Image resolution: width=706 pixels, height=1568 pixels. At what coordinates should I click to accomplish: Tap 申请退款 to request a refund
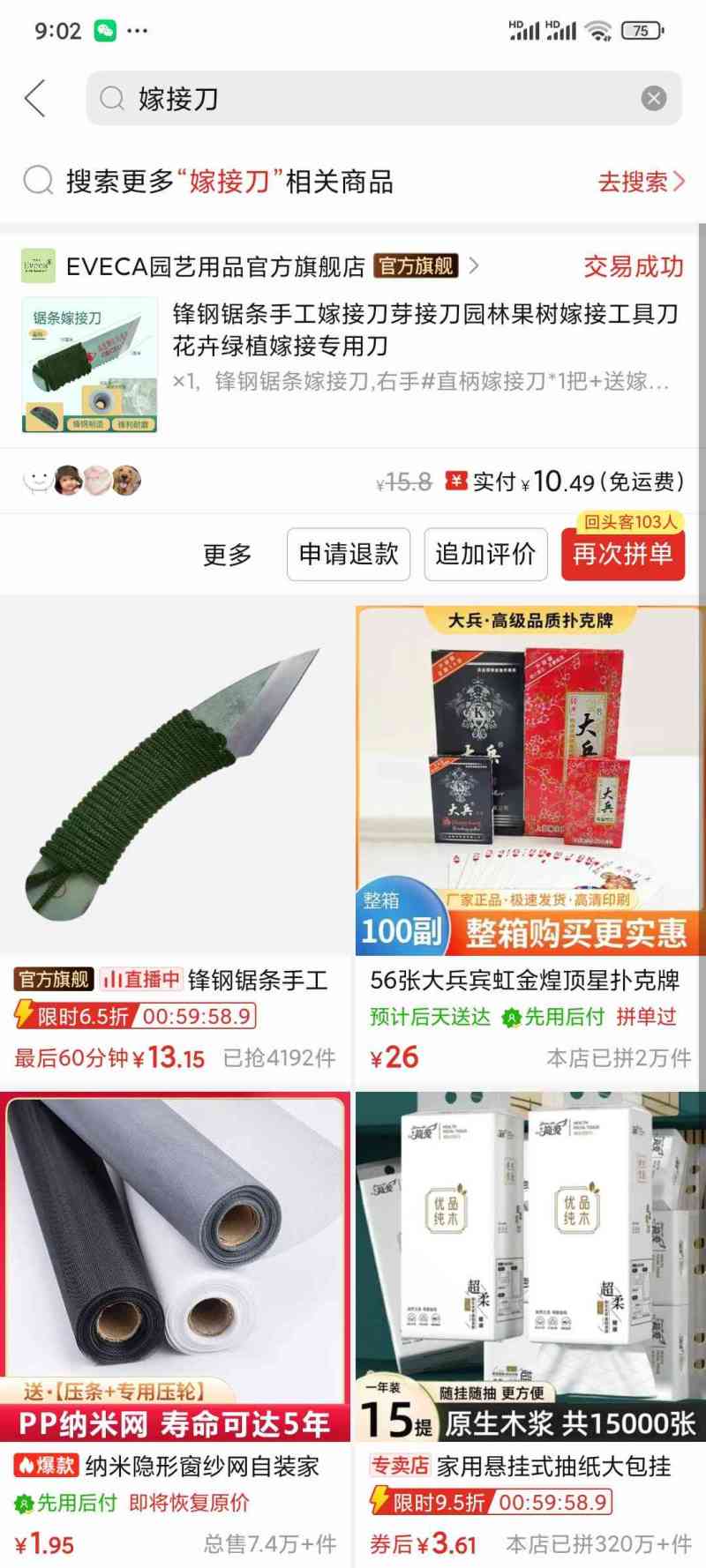click(349, 555)
